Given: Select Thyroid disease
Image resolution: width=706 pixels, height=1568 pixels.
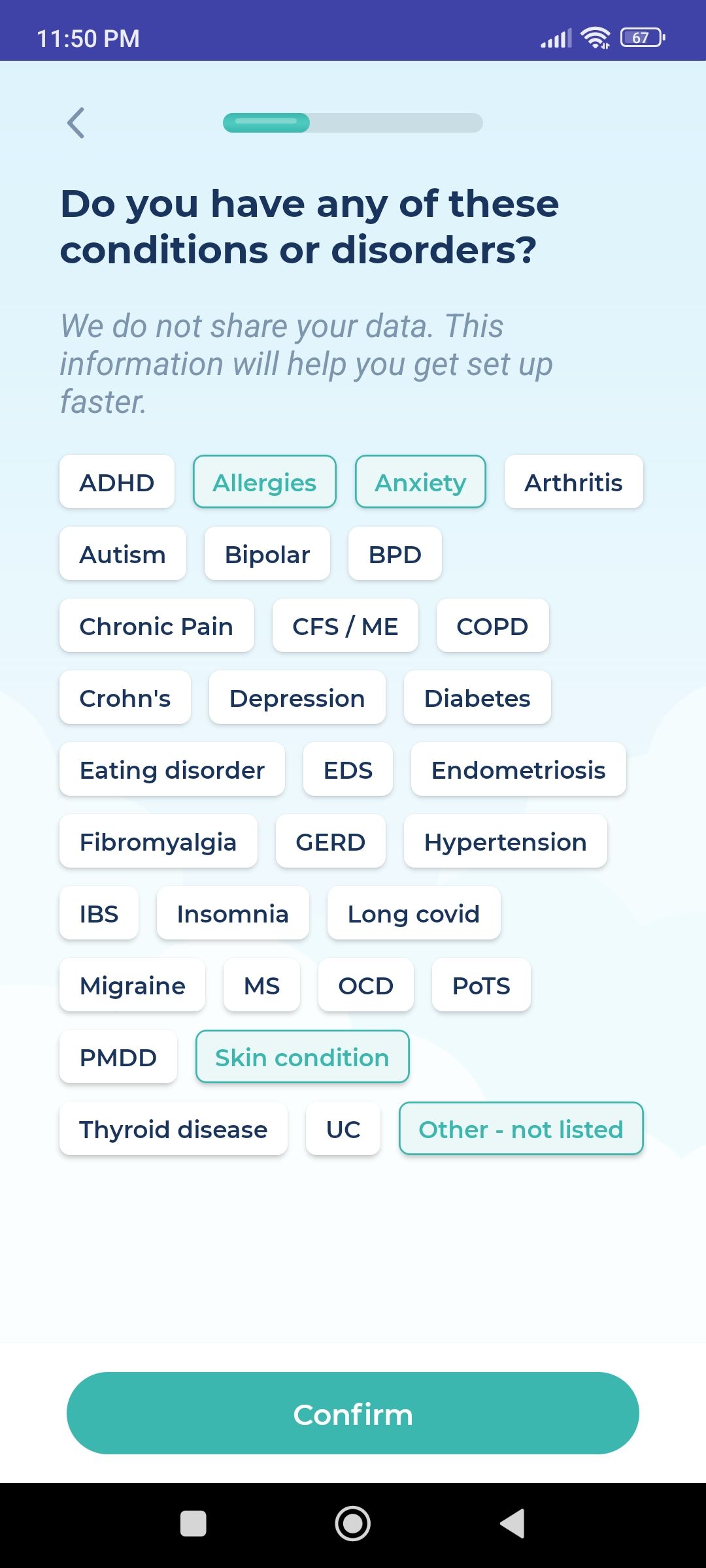Looking at the screenshot, I should pos(173,1129).
